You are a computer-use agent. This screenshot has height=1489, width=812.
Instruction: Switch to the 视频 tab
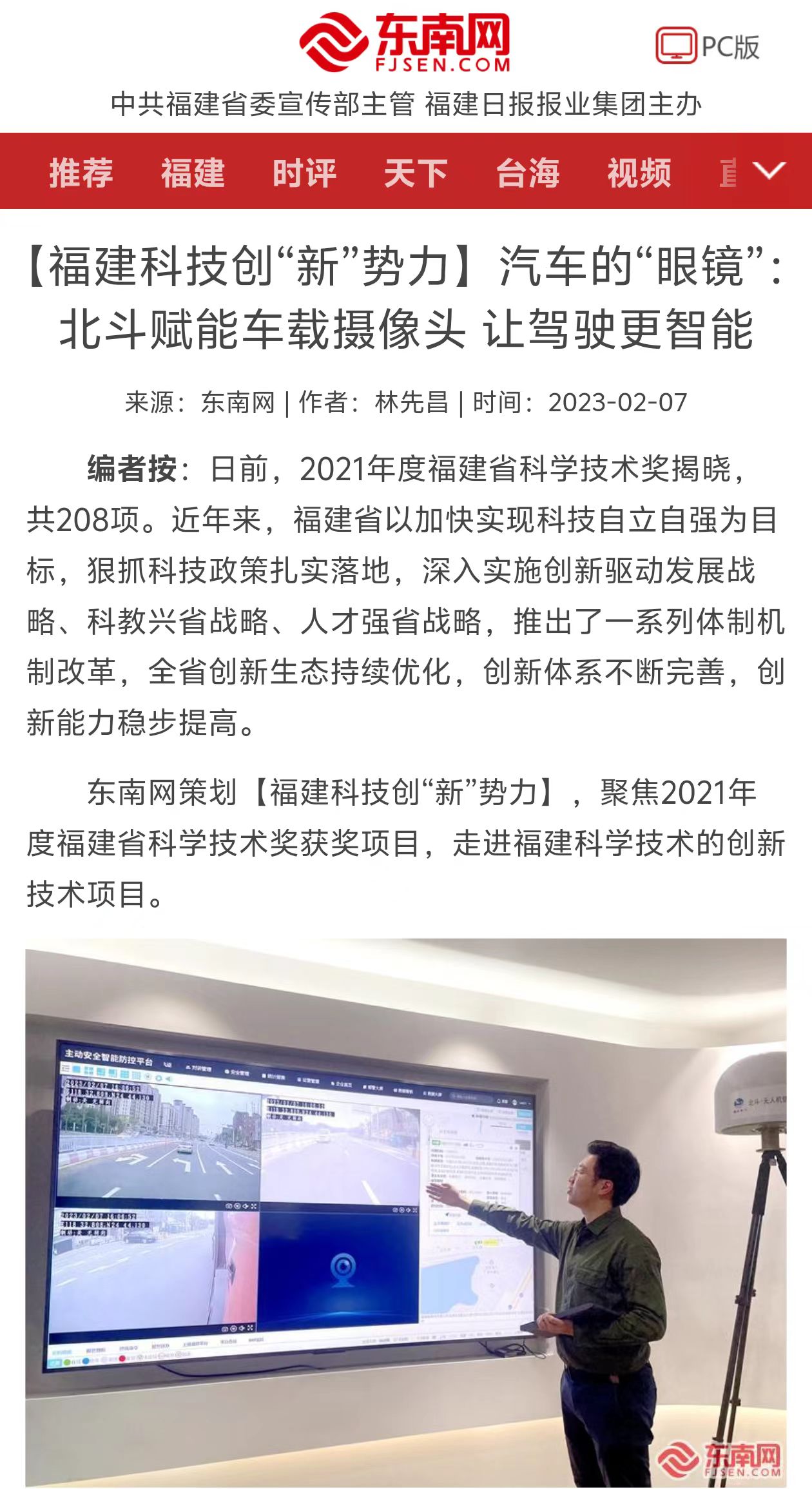[x=639, y=172]
